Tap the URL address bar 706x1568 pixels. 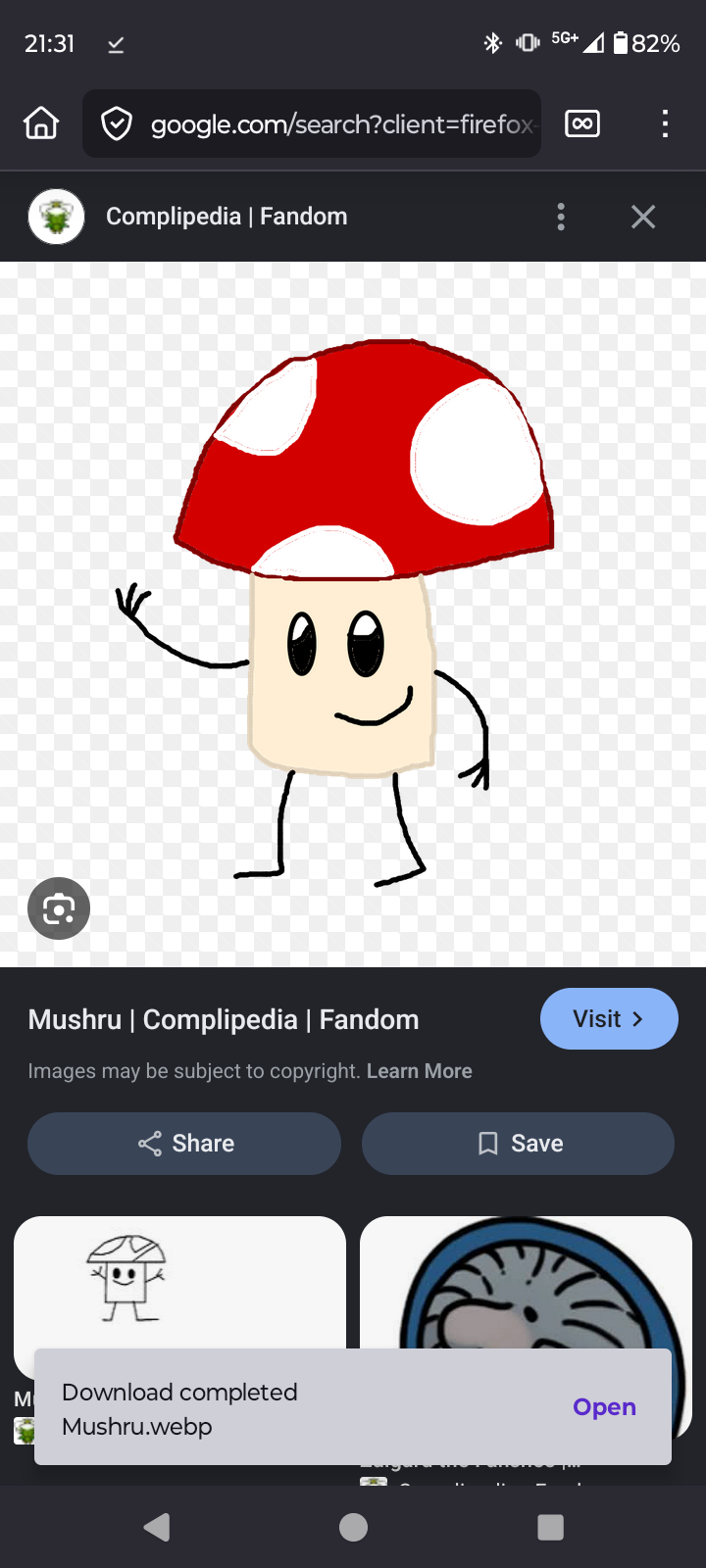[324, 123]
